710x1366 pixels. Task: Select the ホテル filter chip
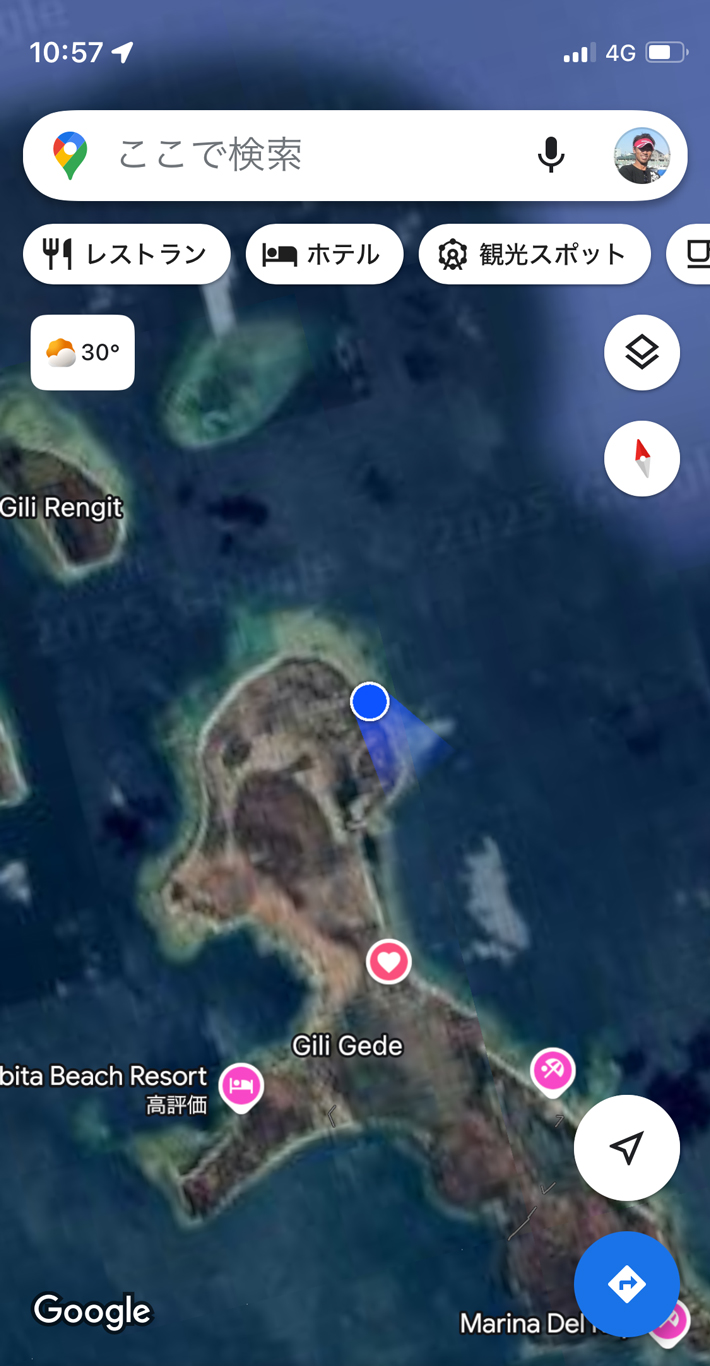pyautogui.click(x=324, y=255)
